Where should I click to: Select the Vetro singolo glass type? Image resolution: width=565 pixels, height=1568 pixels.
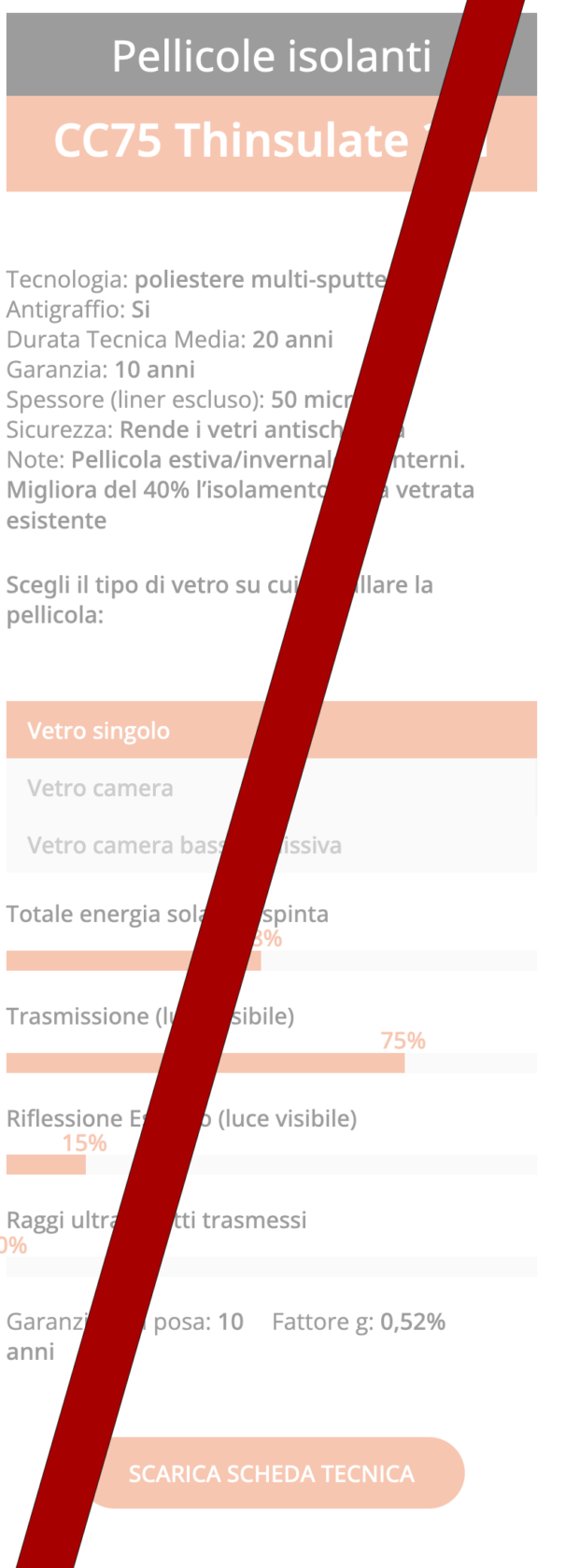[99, 730]
